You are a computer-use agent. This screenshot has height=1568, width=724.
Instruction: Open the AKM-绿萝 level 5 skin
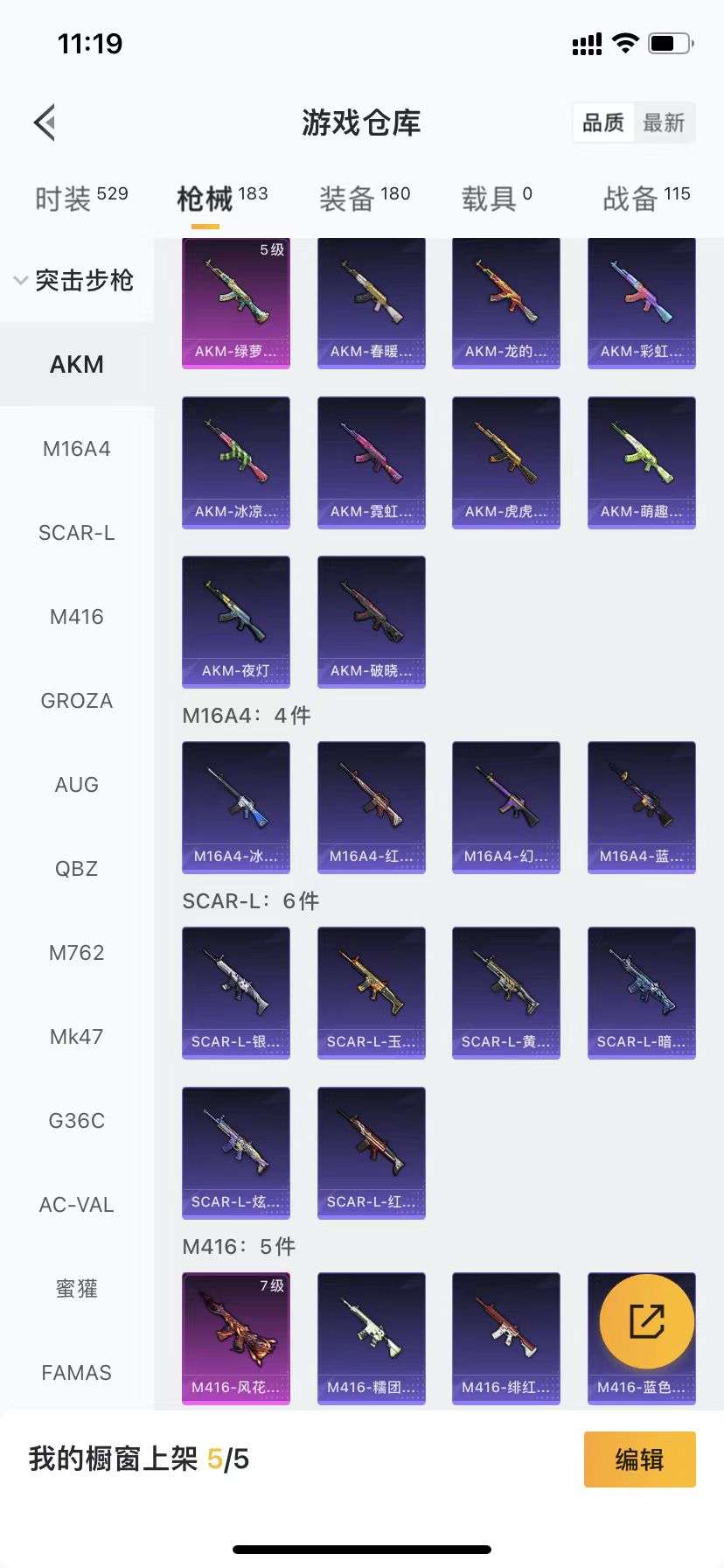pos(235,303)
